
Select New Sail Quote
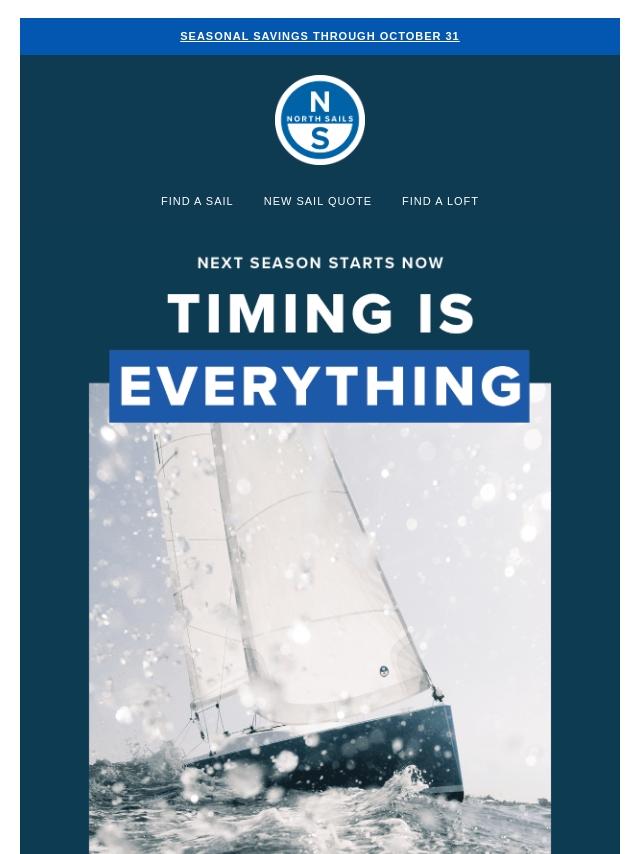[317, 201]
